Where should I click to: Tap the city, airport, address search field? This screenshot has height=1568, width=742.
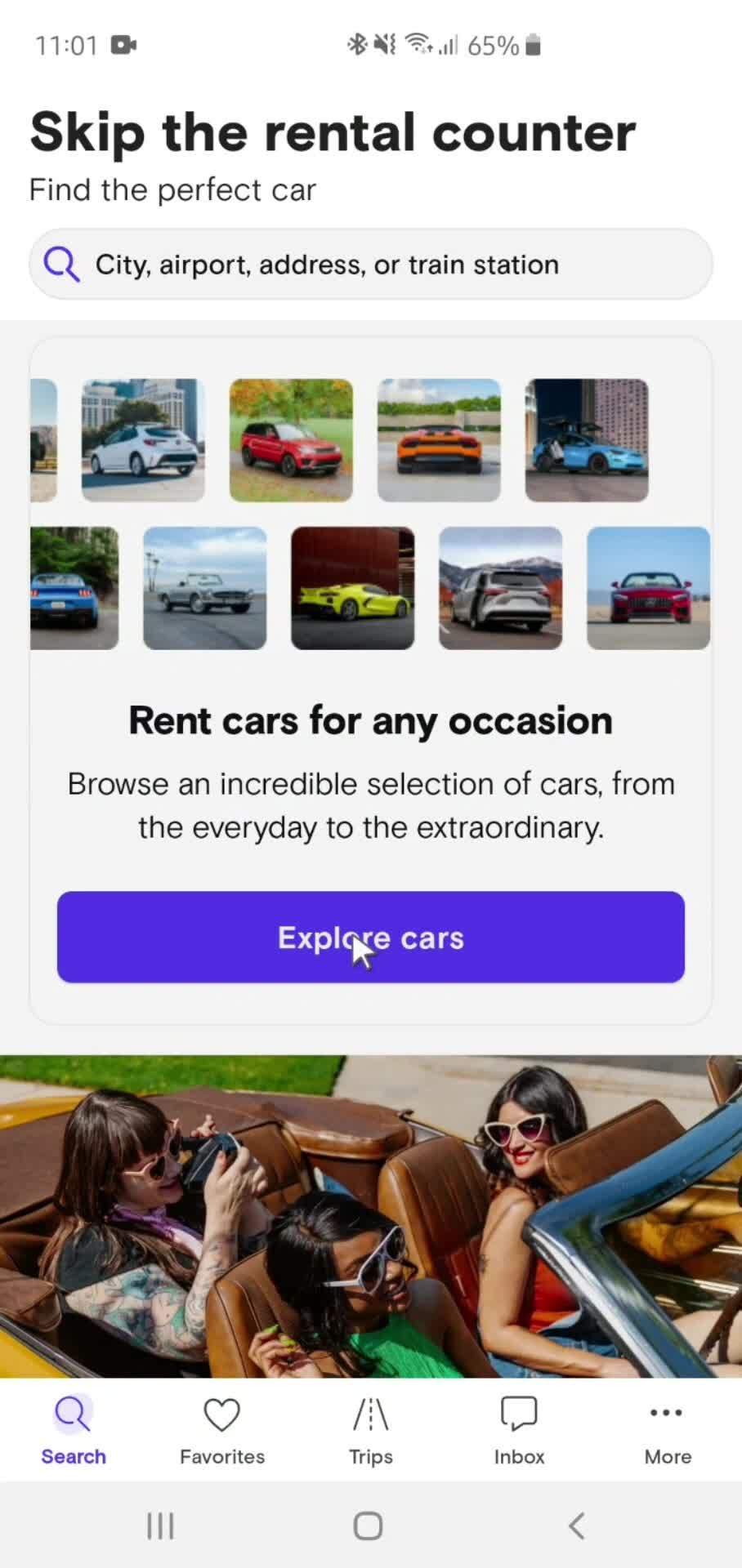(x=370, y=265)
